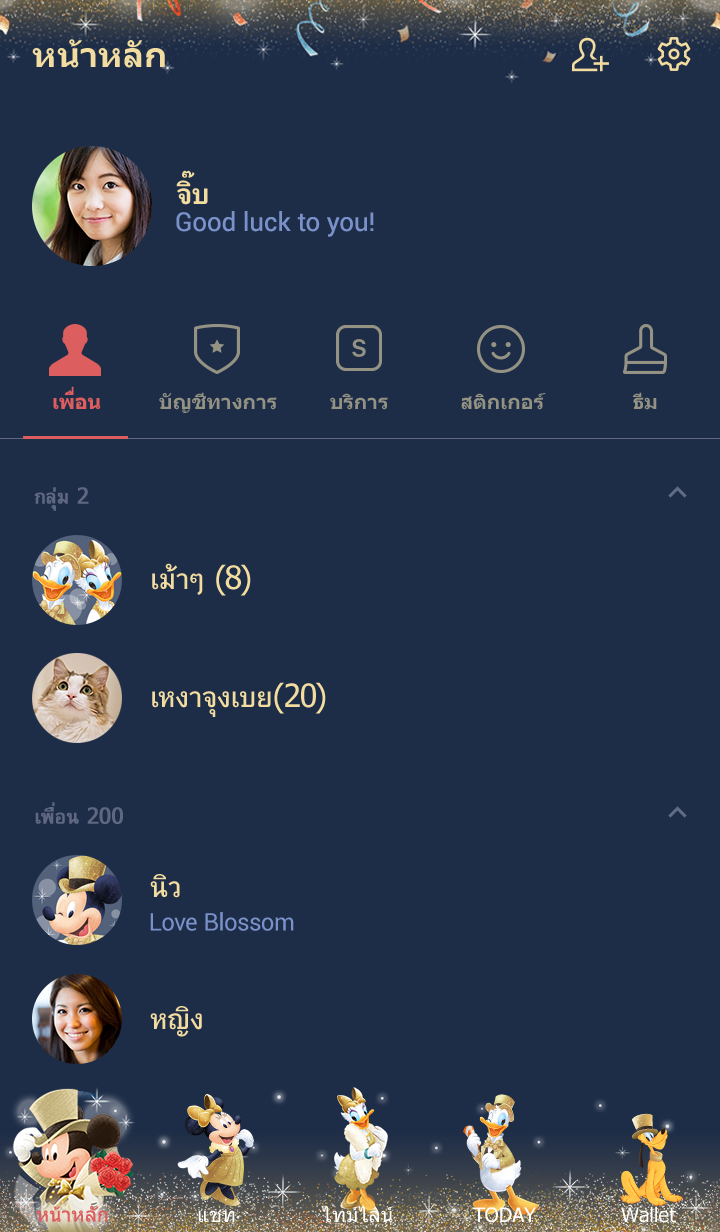Open the group เหงาจุงเบย(20)
The width and height of the screenshot is (720, 1232).
[x=238, y=697]
